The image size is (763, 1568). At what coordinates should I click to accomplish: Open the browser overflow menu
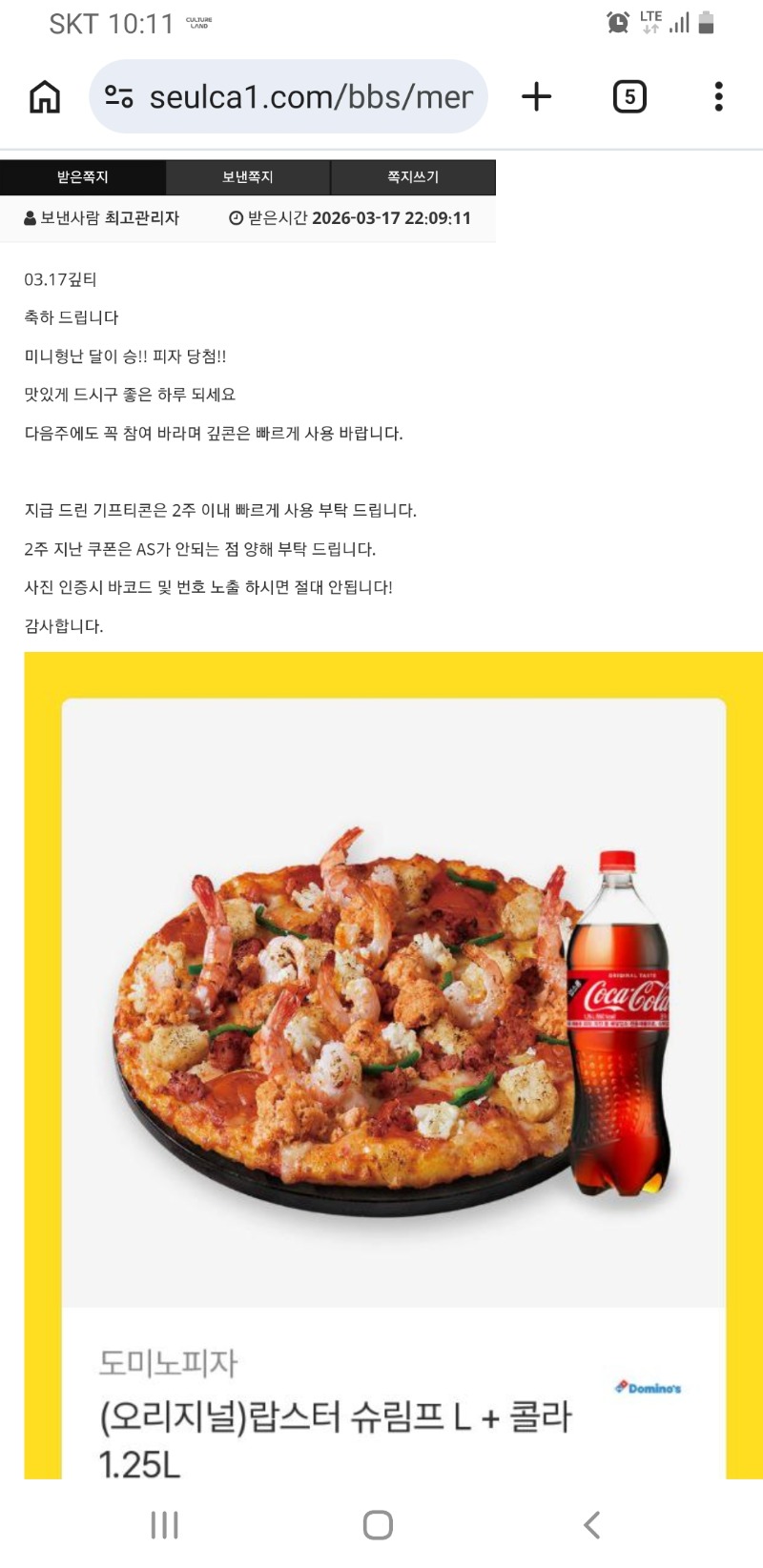click(x=718, y=96)
